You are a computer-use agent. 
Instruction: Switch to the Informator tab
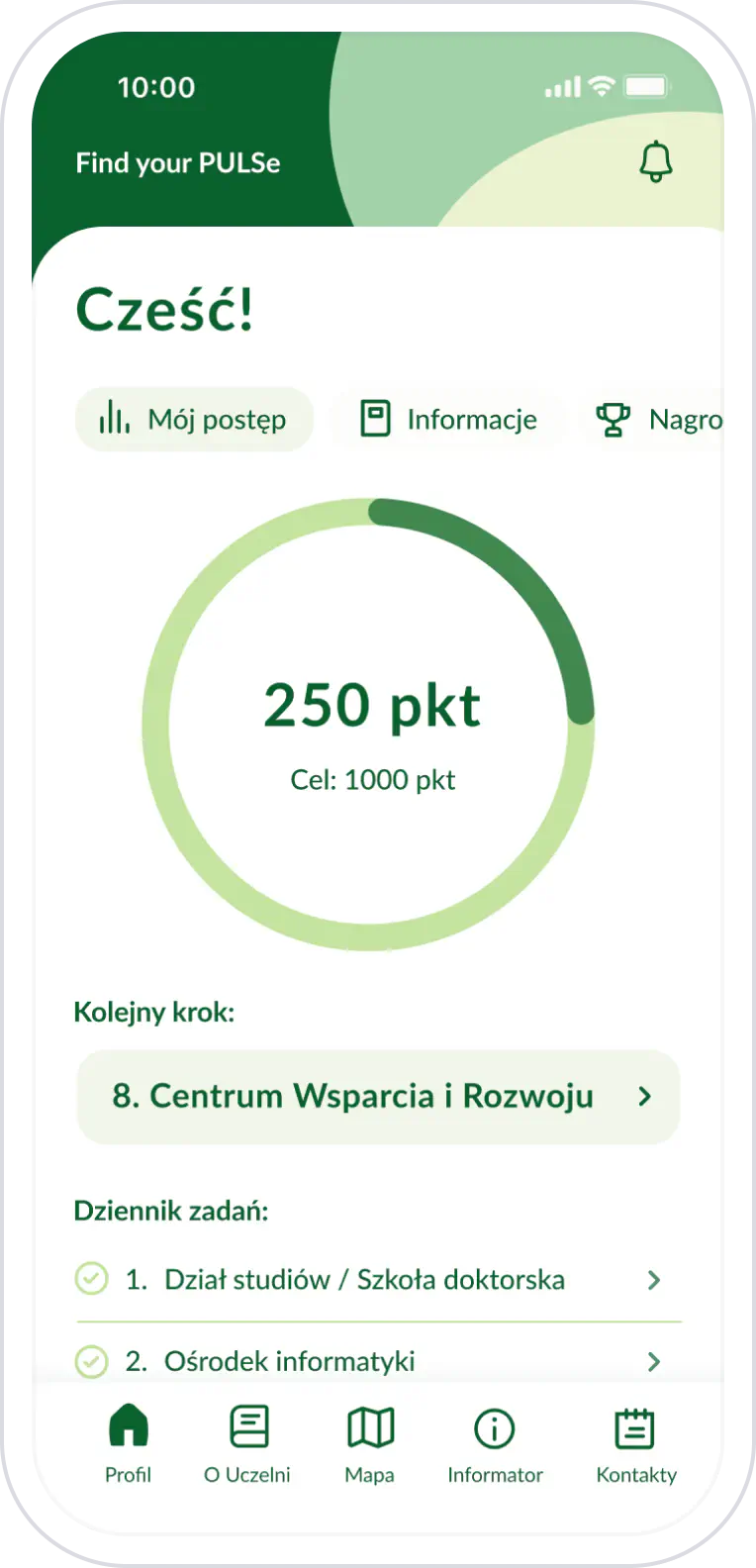point(495,1443)
